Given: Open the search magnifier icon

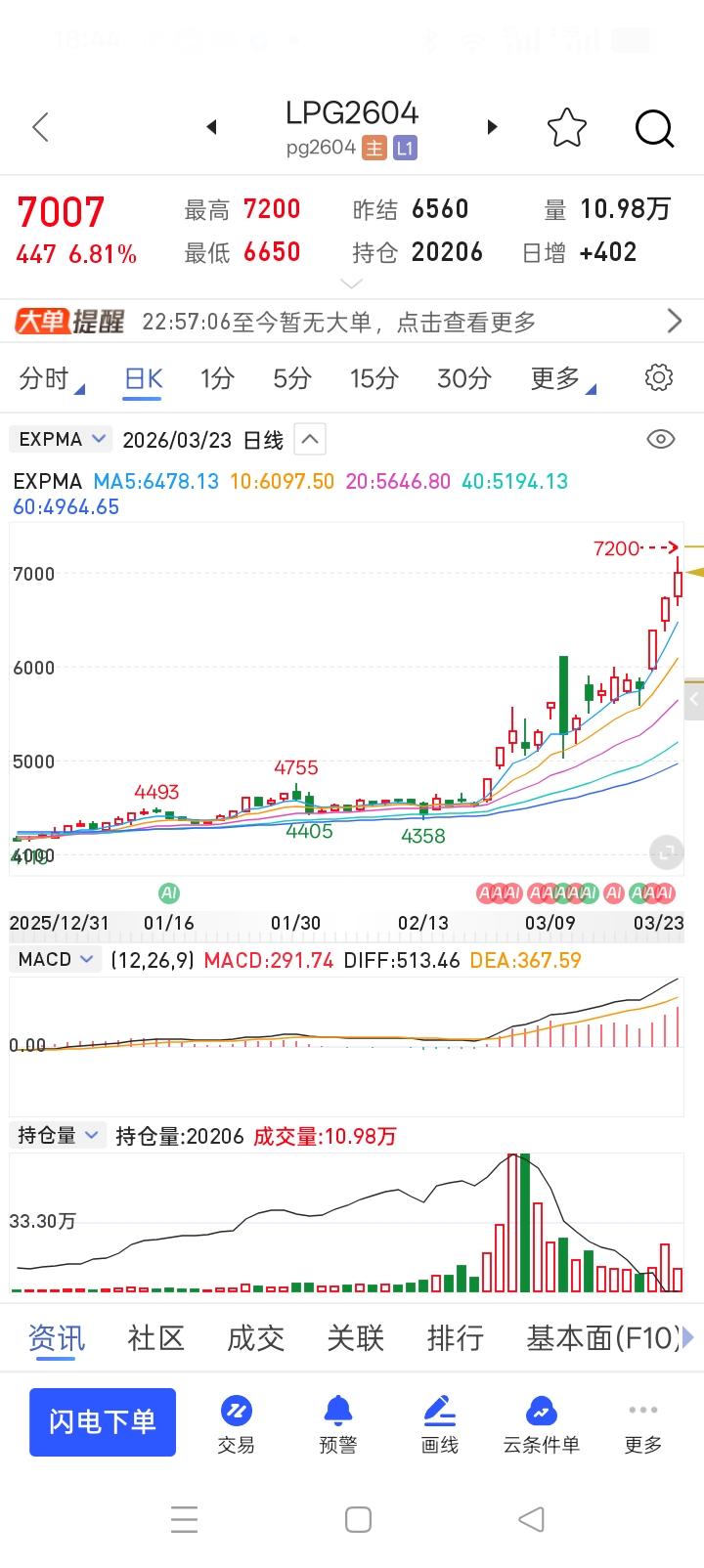Looking at the screenshot, I should 654,128.
